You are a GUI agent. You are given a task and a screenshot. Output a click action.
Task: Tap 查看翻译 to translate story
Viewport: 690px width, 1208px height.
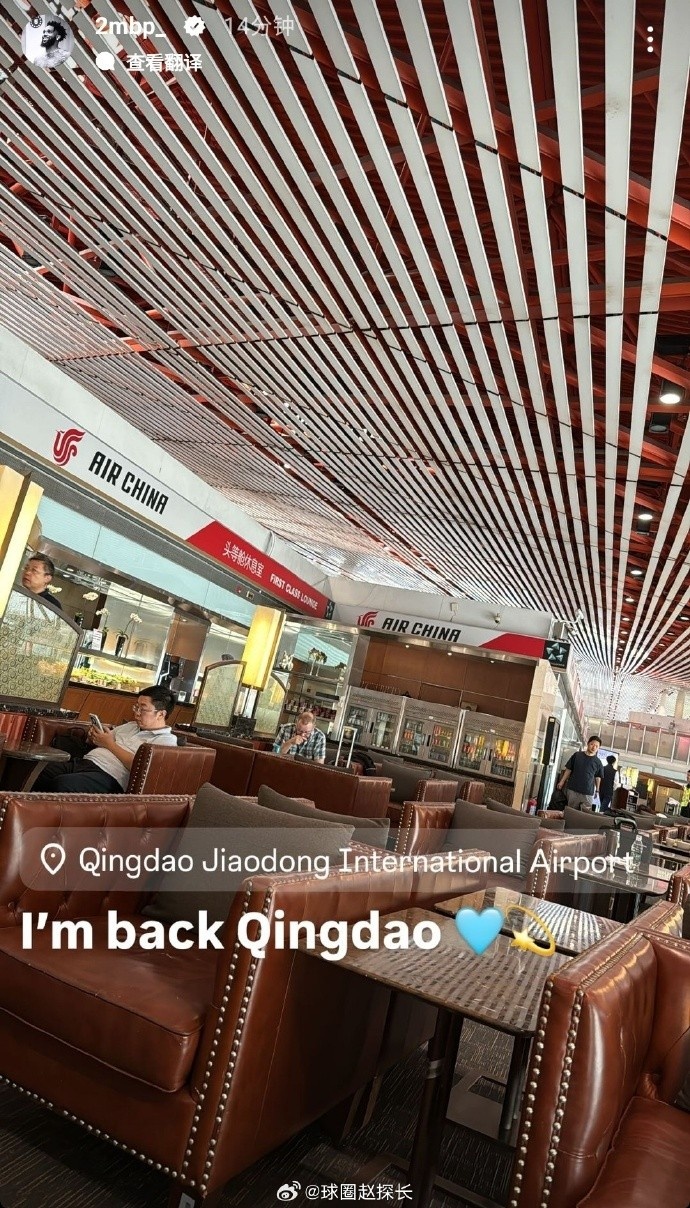coord(161,62)
